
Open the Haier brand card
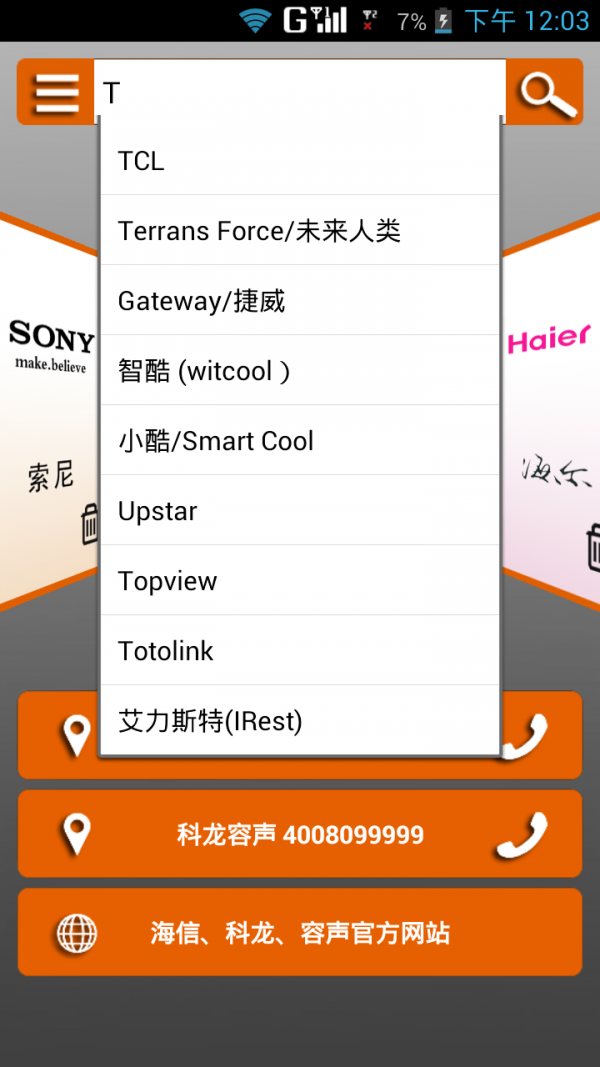click(552, 400)
